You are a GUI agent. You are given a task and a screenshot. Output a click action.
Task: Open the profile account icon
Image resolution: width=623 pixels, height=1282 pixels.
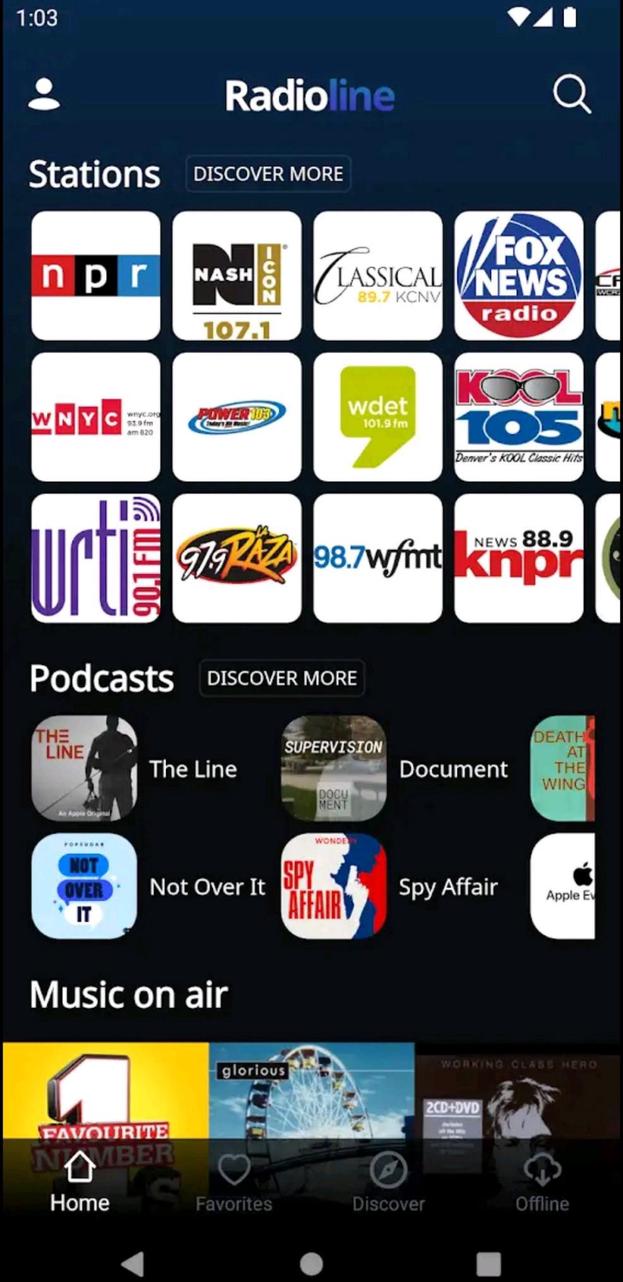[x=44, y=95]
